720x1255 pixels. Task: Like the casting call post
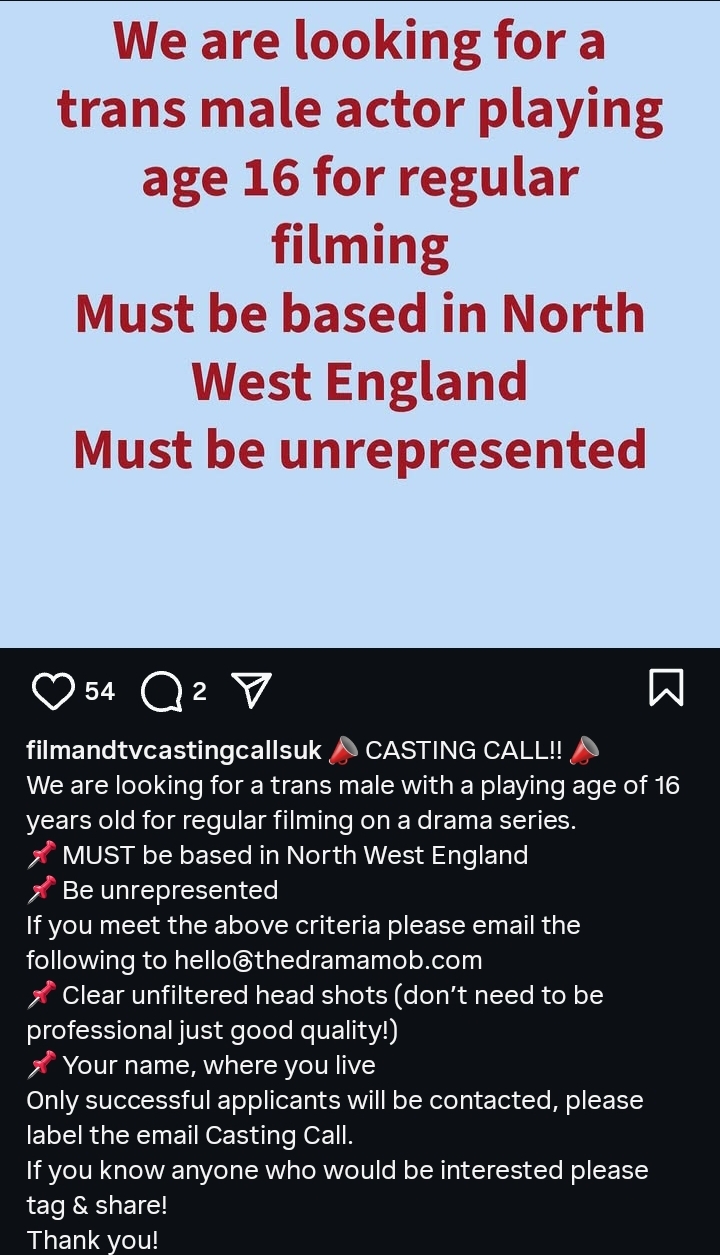click(54, 691)
